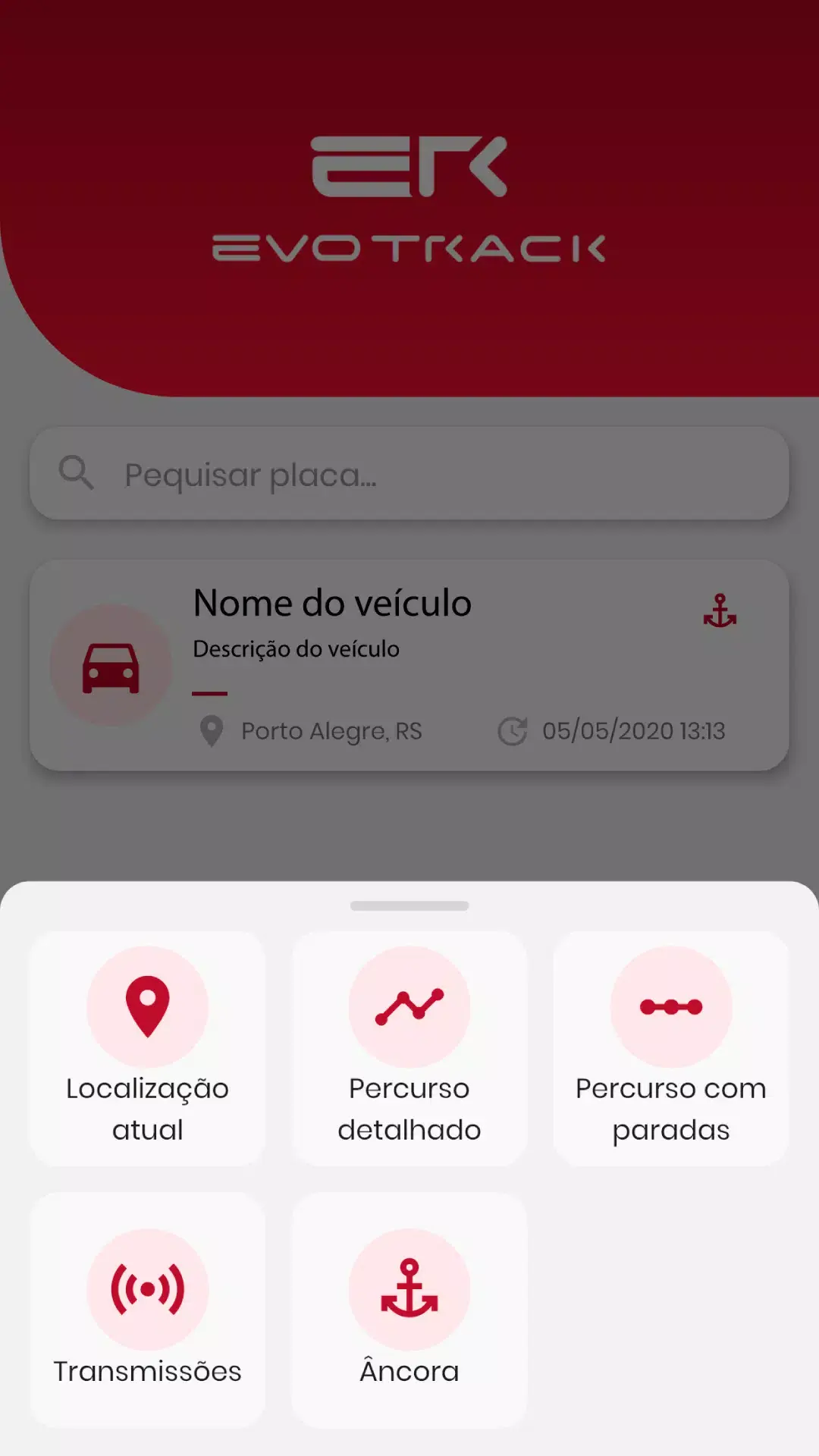Select the Transmissões broadcast signal icon

[x=148, y=1287]
